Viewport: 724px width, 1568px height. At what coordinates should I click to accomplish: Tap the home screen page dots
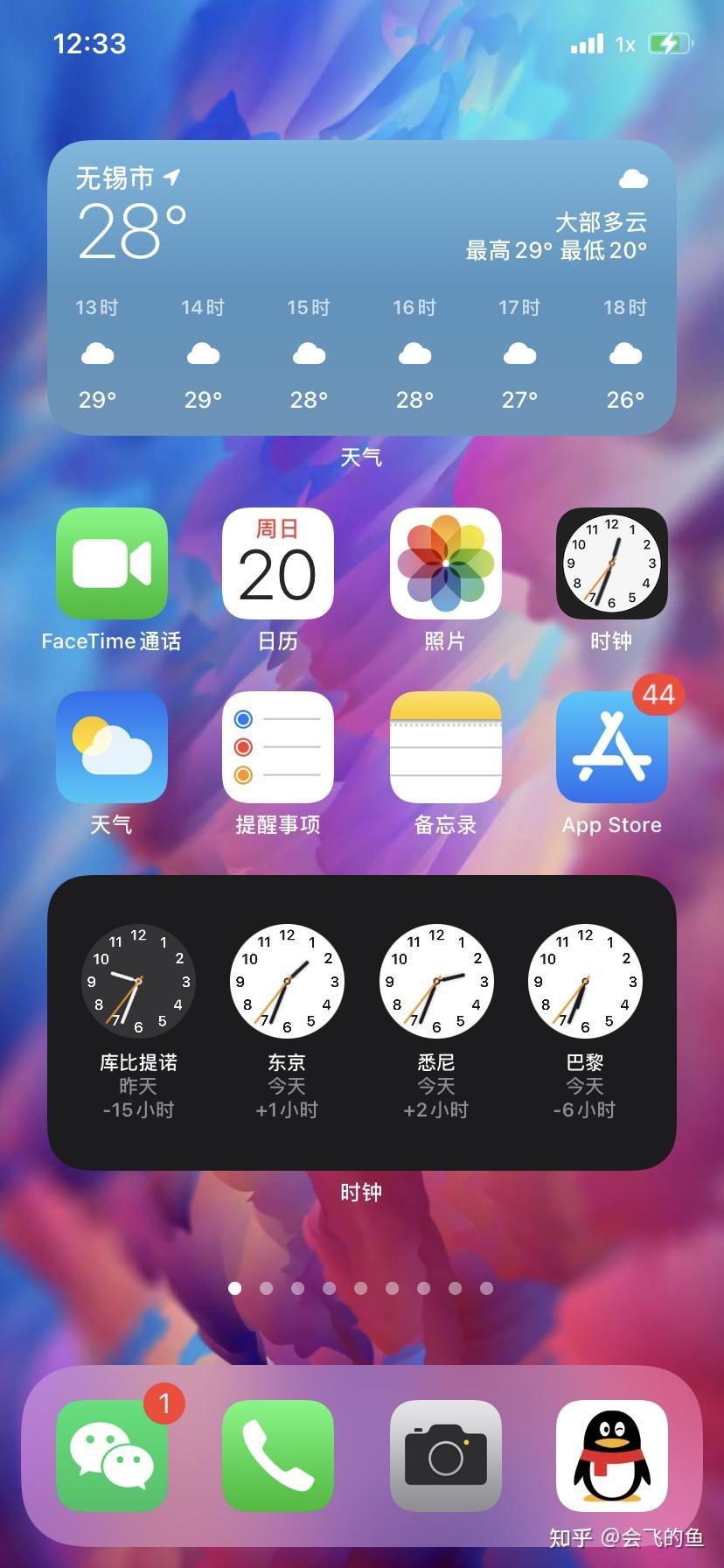(361, 1288)
